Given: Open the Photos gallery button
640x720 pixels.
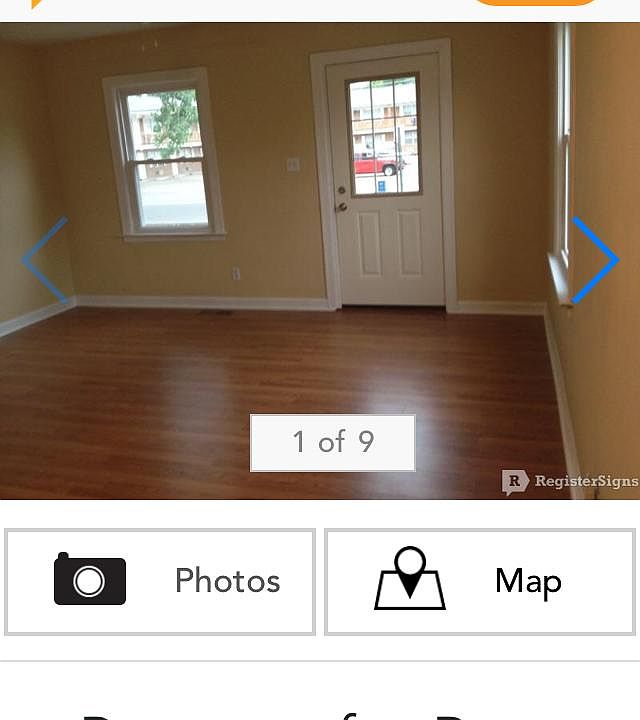Looking at the screenshot, I should pyautogui.click(x=160, y=581).
